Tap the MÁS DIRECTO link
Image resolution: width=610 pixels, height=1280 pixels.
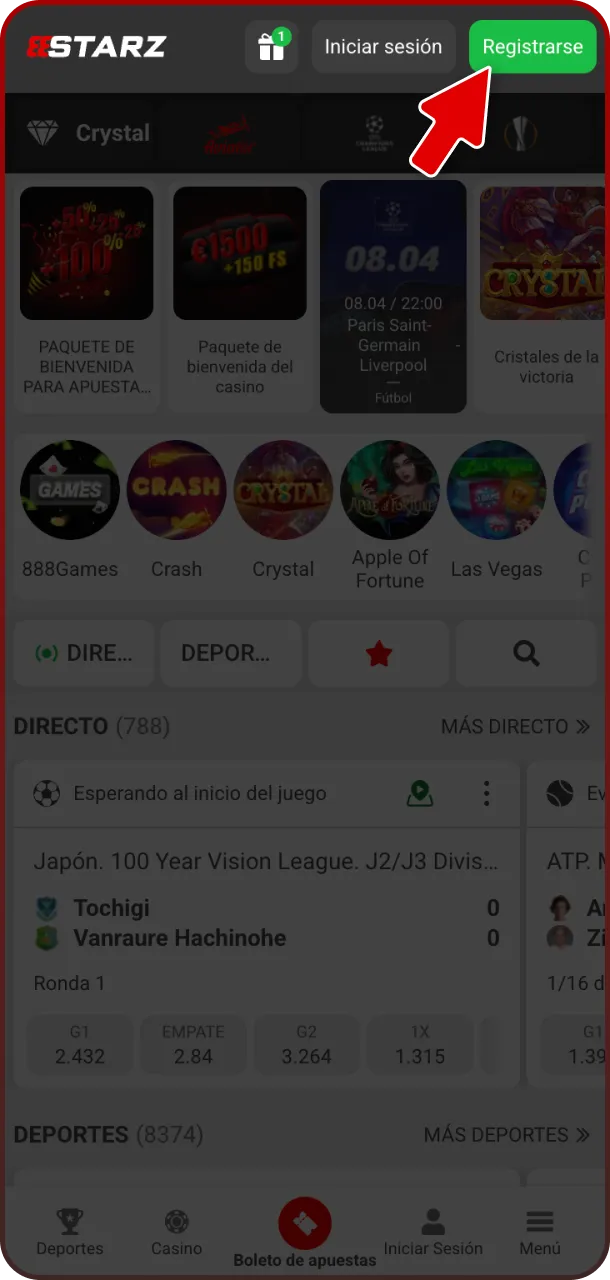click(x=515, y=727)
